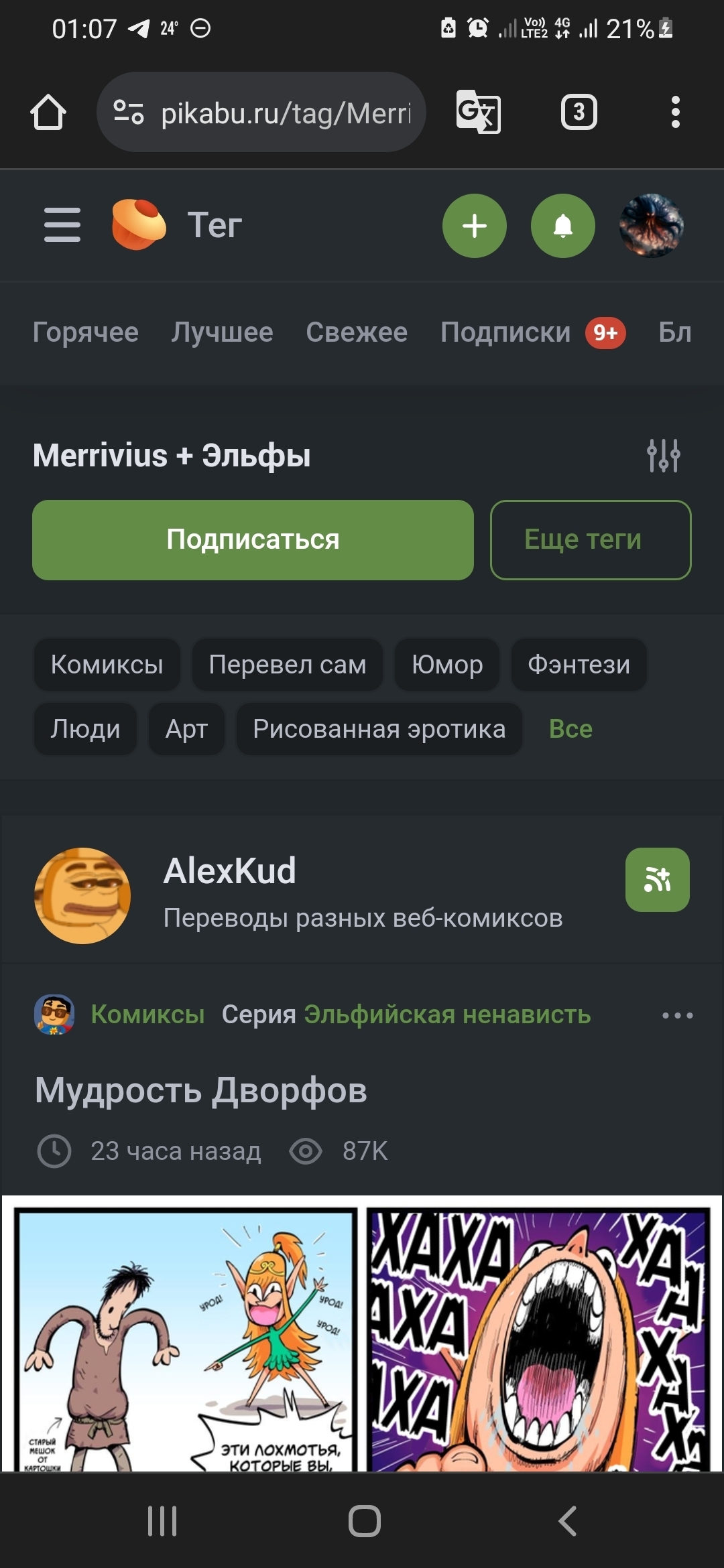
Task: Switch to the Лучшее tab
Action: point(222,332)
